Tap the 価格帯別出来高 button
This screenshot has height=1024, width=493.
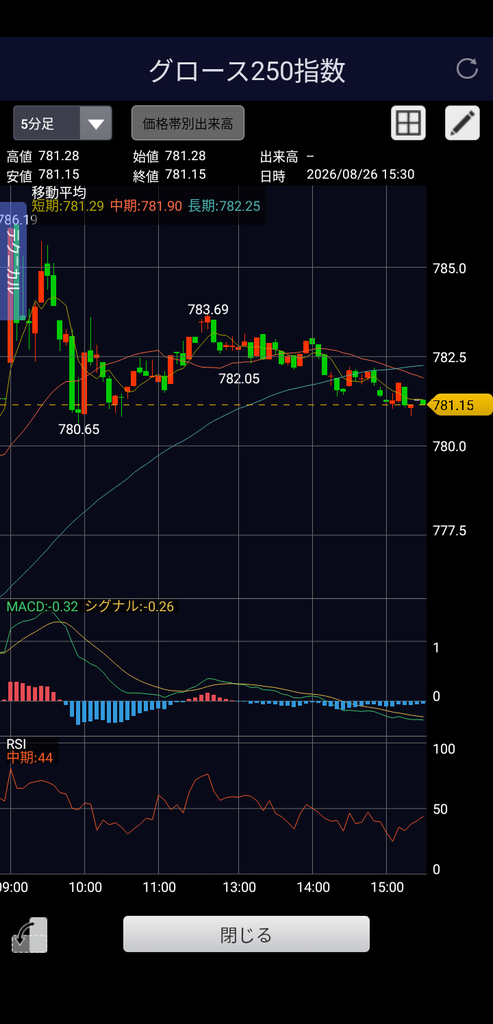tap(188, 123)
